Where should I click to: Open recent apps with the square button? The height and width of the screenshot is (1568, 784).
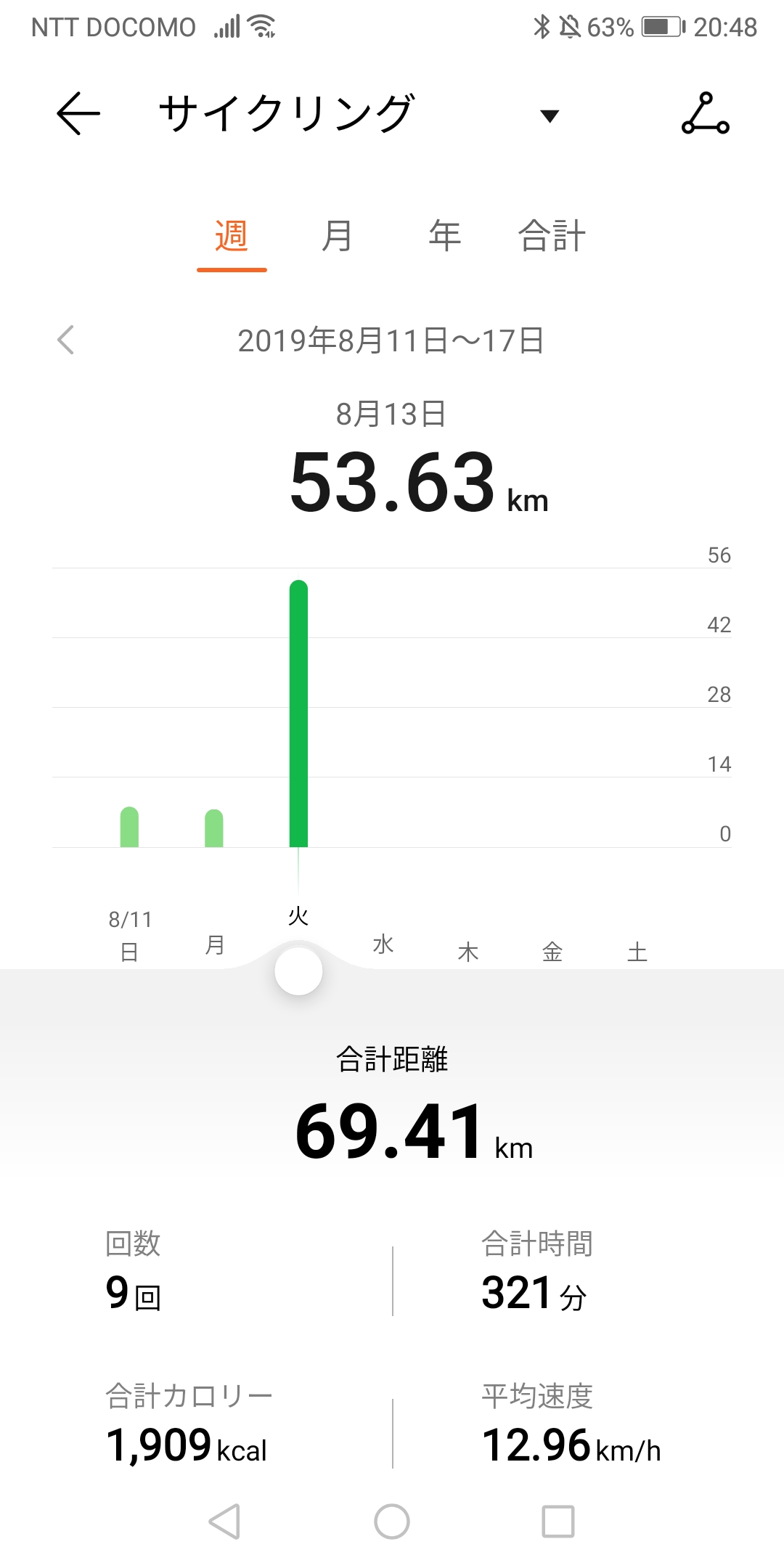click(x=558, y=1521)
